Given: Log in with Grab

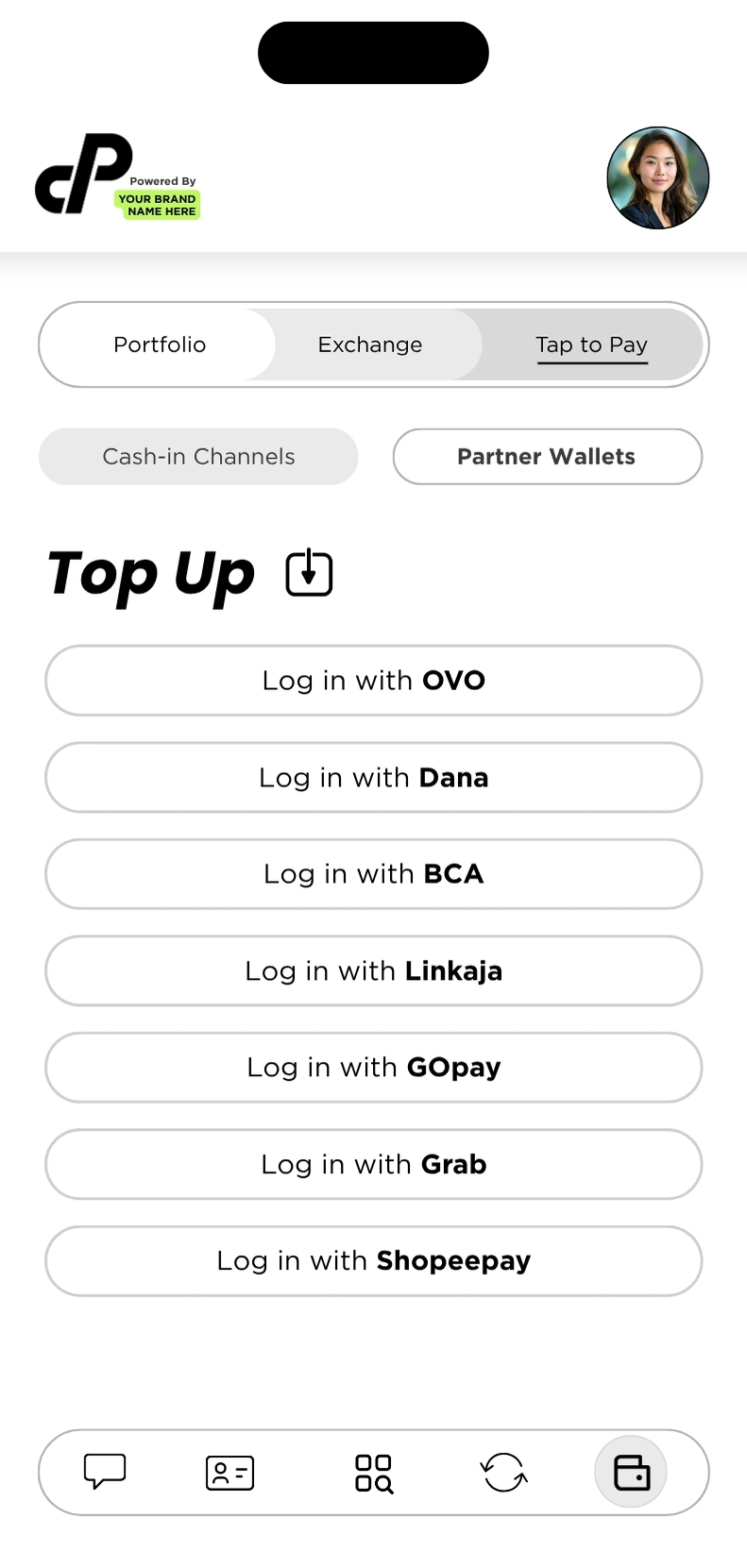Looking at the screenshot, I should pos(373,1165).
